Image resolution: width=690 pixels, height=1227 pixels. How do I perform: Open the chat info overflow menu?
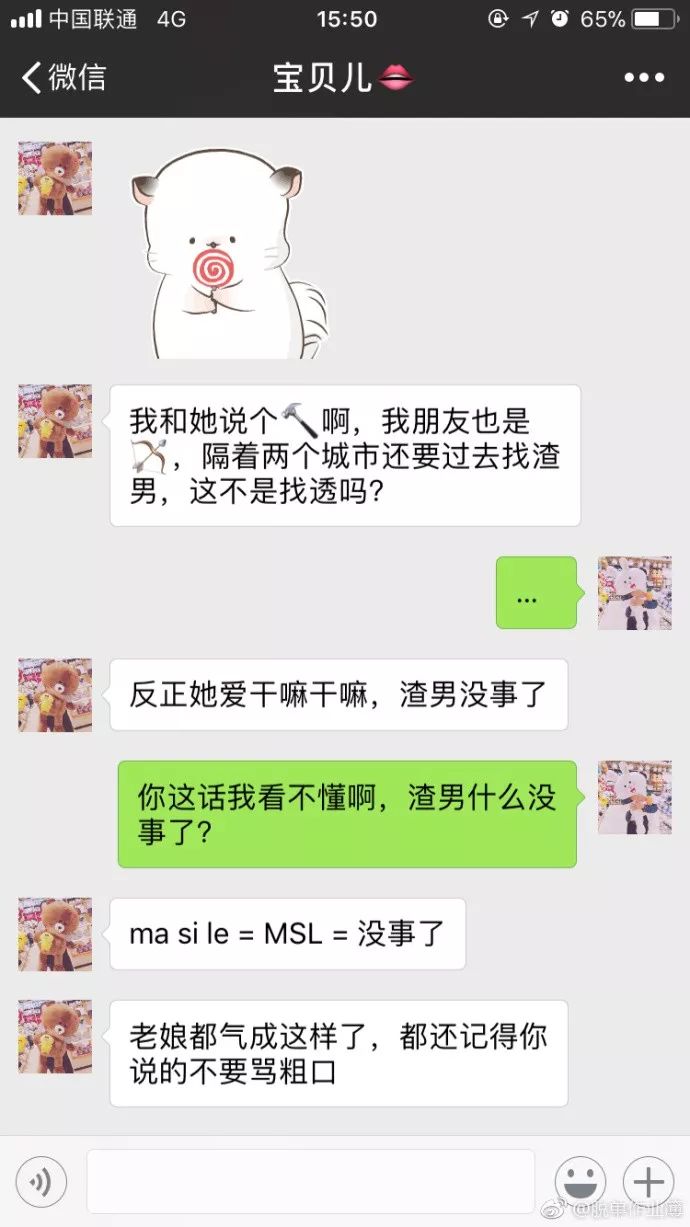pos(644,78)
